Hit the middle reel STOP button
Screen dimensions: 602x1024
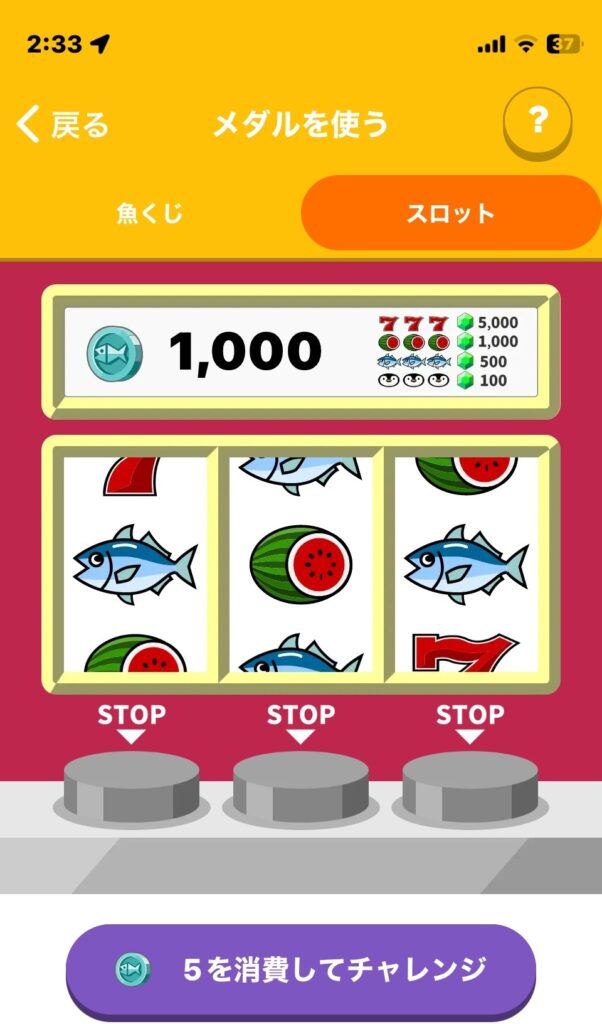point(301,783)
